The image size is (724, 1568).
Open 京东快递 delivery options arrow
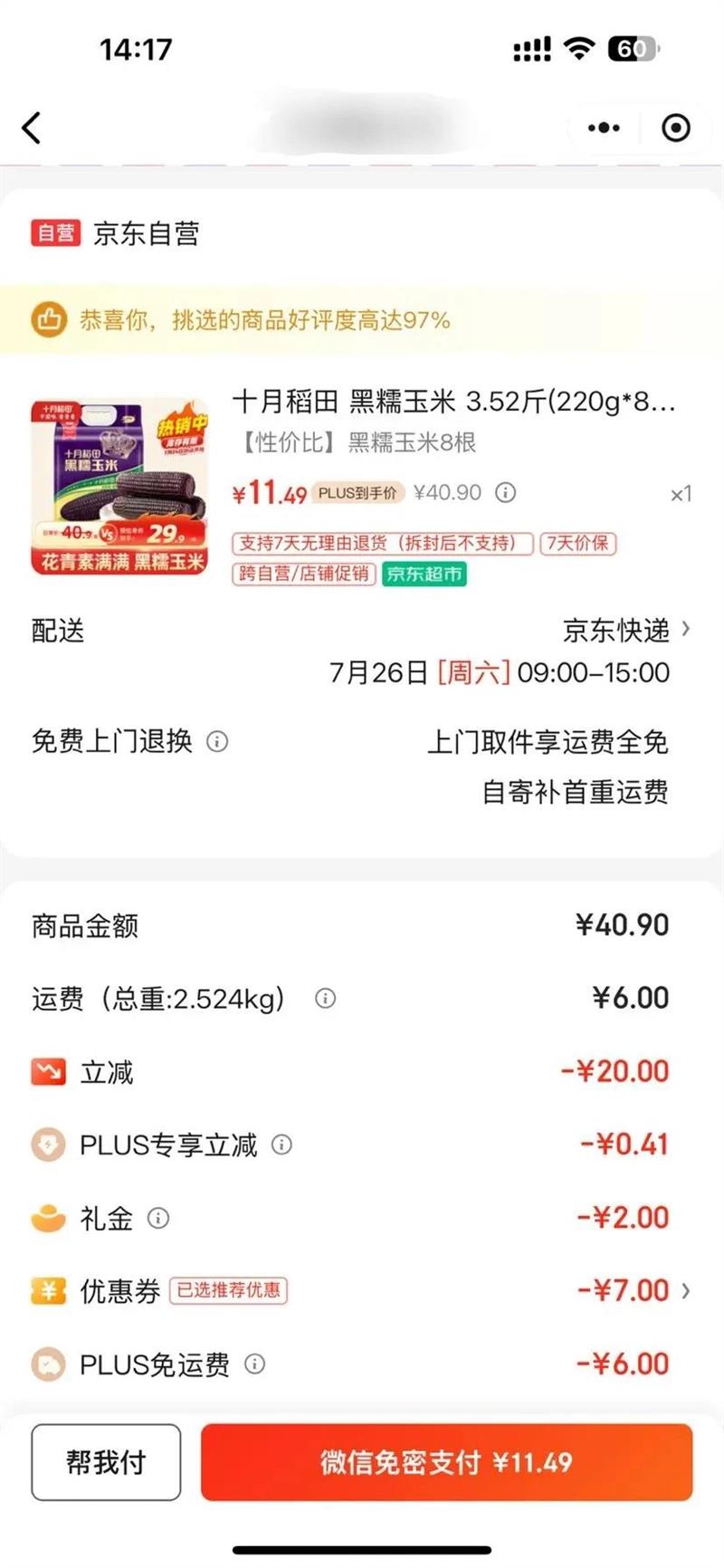coord(683,632)
